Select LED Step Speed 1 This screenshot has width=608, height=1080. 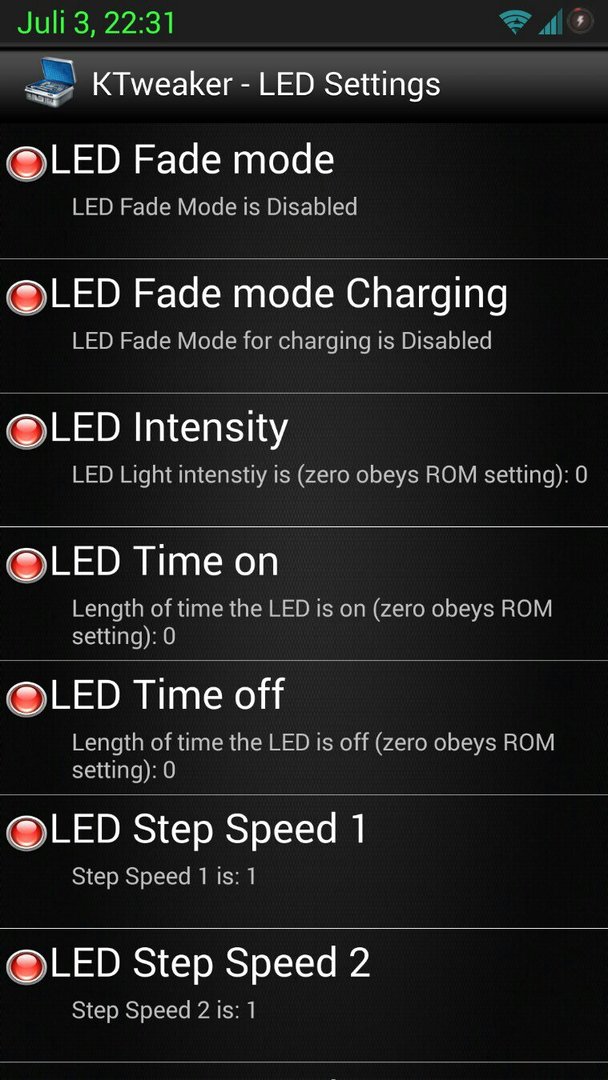tap(304, 861)
